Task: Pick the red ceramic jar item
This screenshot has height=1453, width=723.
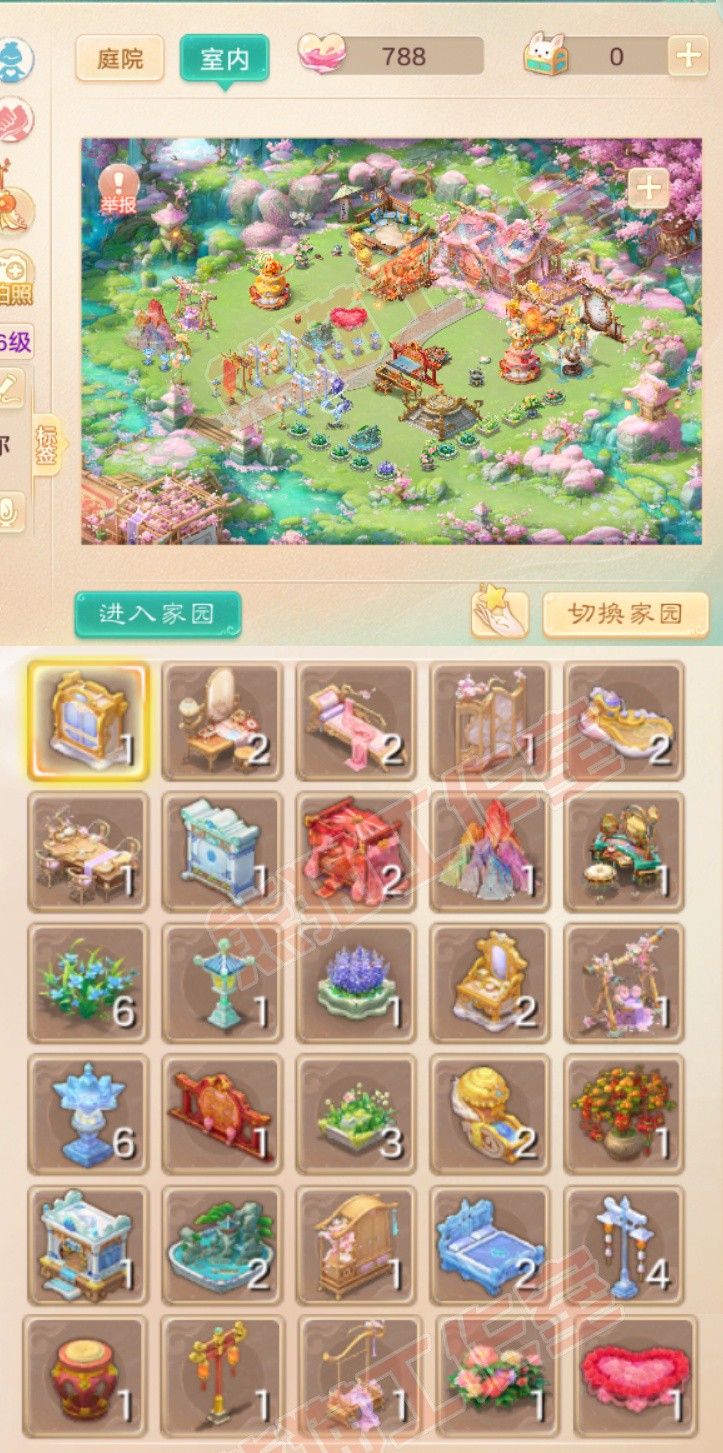Action: pyautogui.click(x=85, y=1378)
